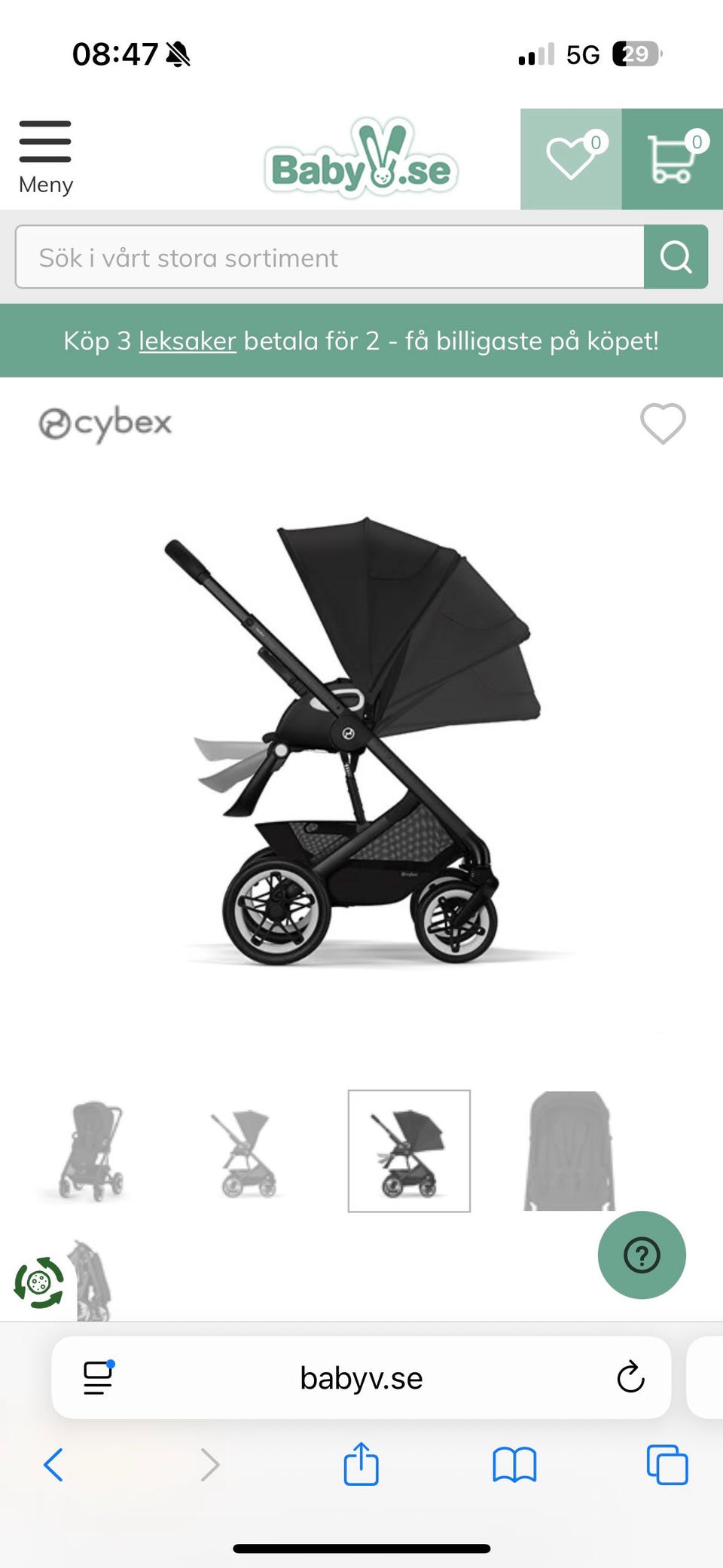Follow the 'leksaker' link in the banner
This screenshot has height=1568, width=723.
pos(187,341)
